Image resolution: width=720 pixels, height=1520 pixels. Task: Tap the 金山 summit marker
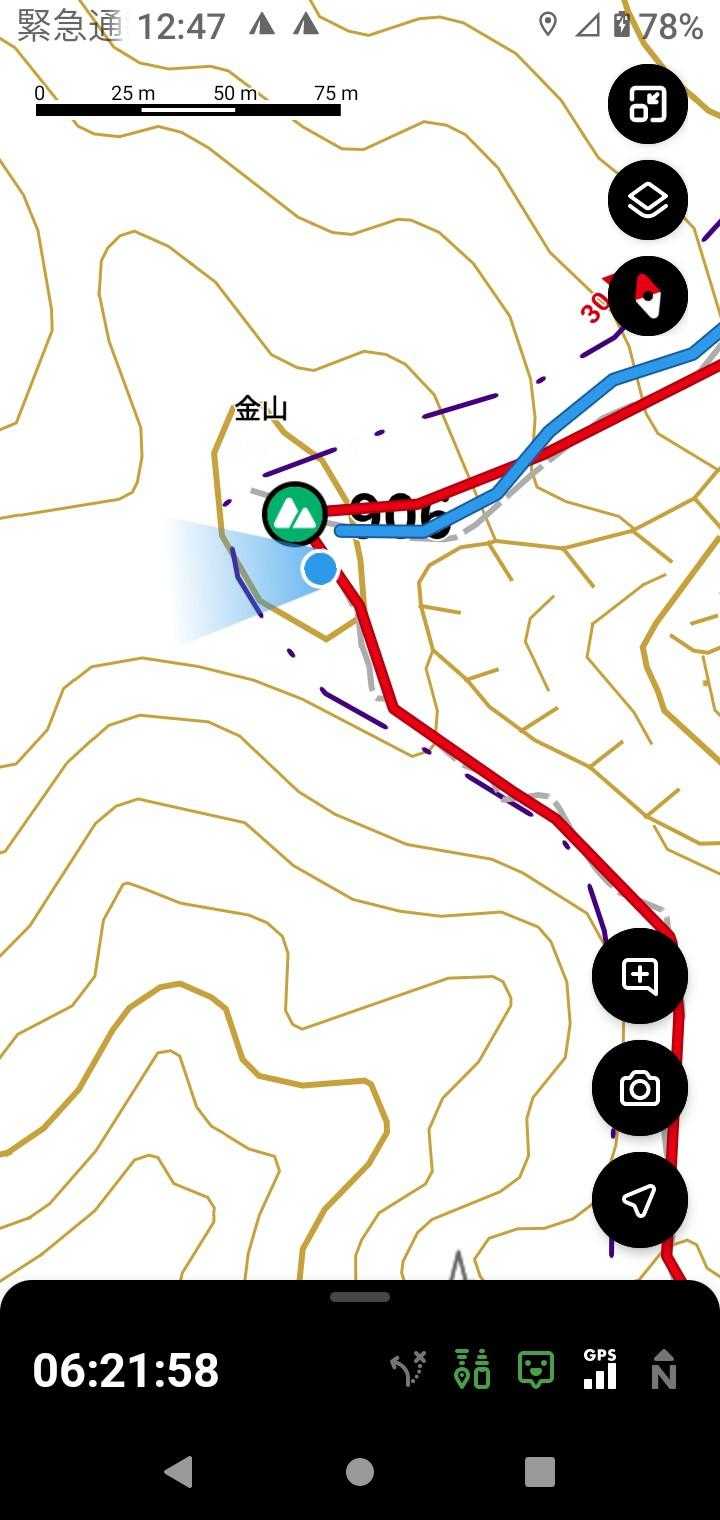(295, 513)
